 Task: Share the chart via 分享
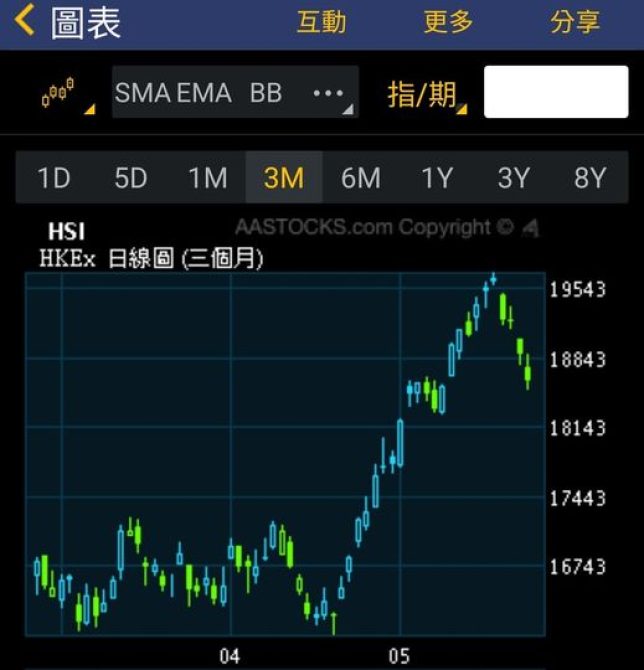[x=575, y=23]
